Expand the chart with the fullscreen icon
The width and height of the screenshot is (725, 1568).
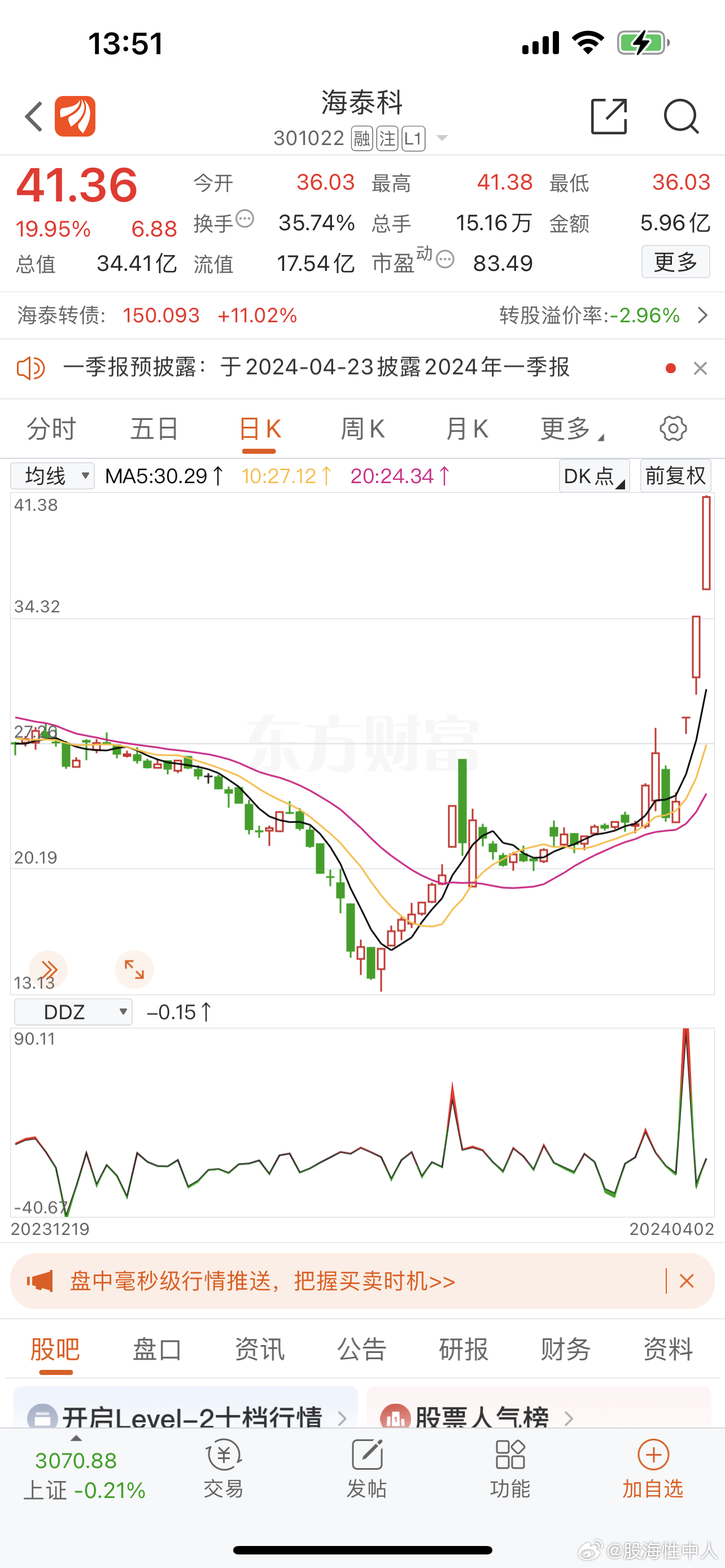(134, 969)
